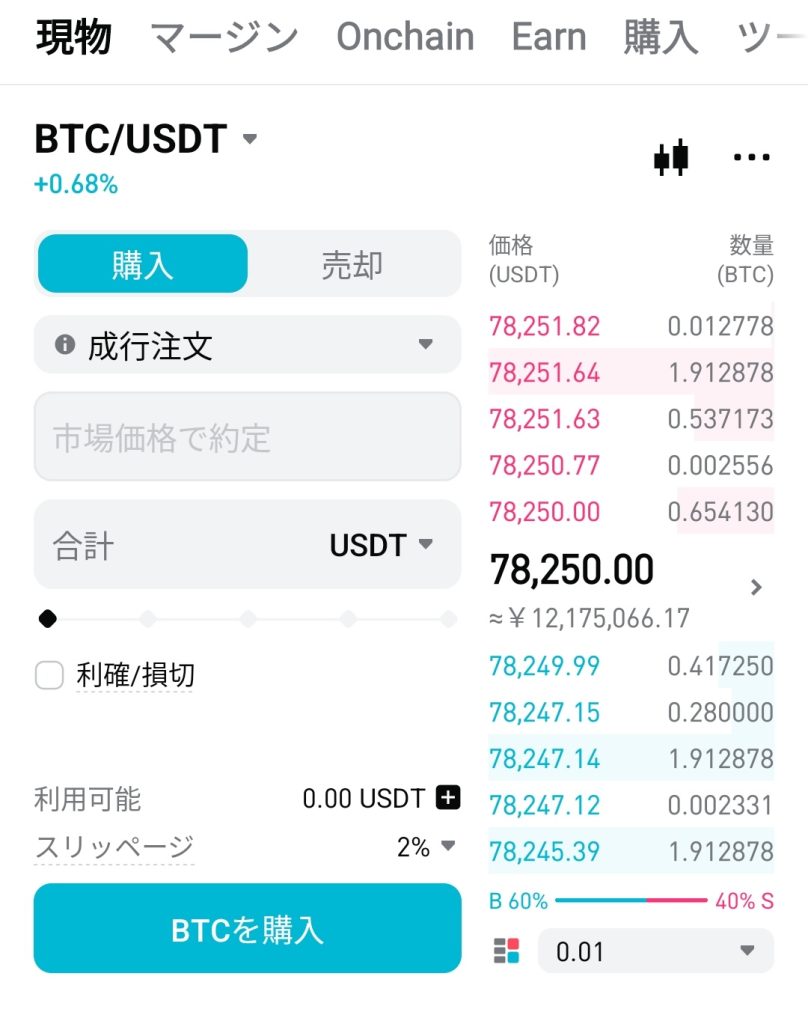Open the スリッページ 2% dropdown

click(427, 847)
